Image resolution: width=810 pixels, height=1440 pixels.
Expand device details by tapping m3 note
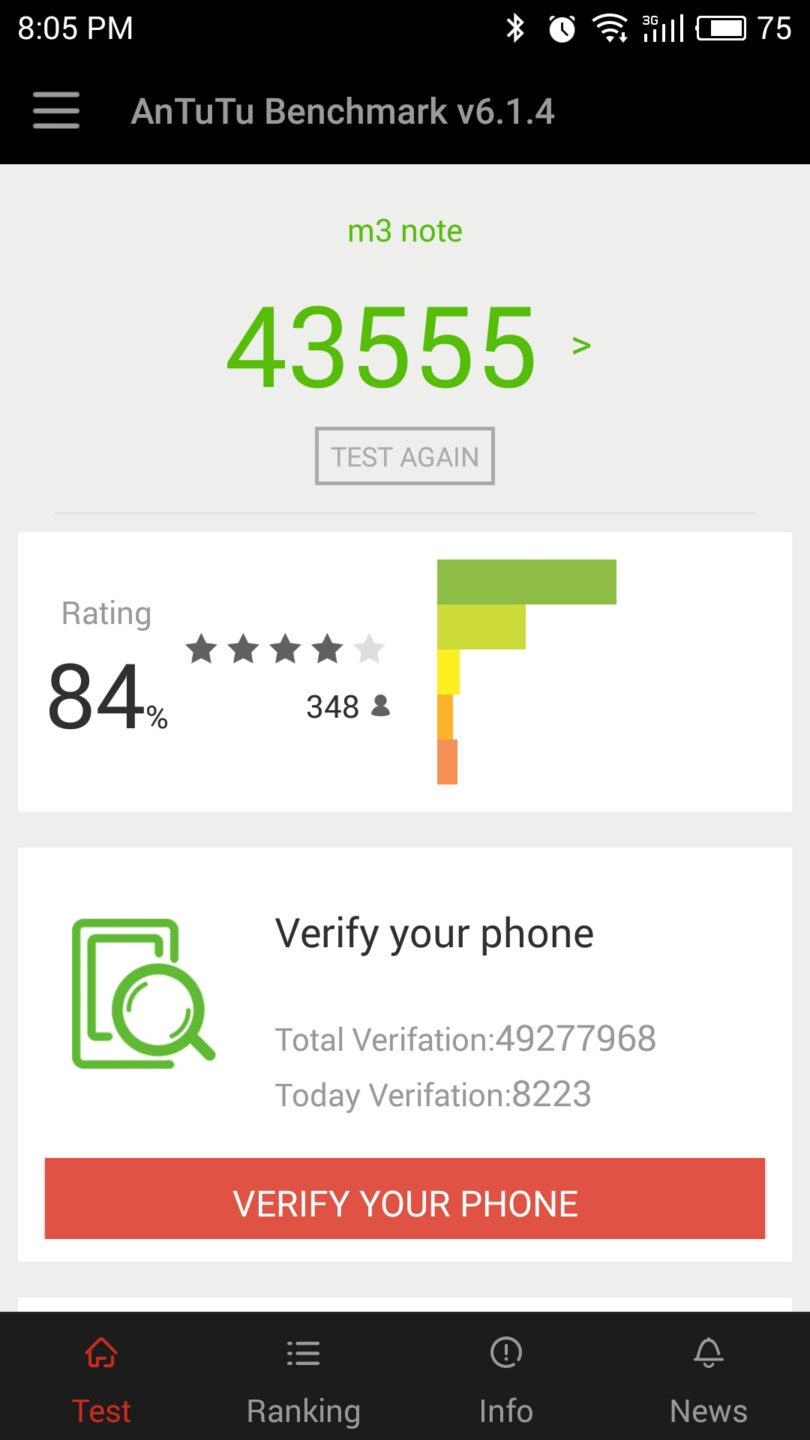pyautogui.click(x=404, y=230)
